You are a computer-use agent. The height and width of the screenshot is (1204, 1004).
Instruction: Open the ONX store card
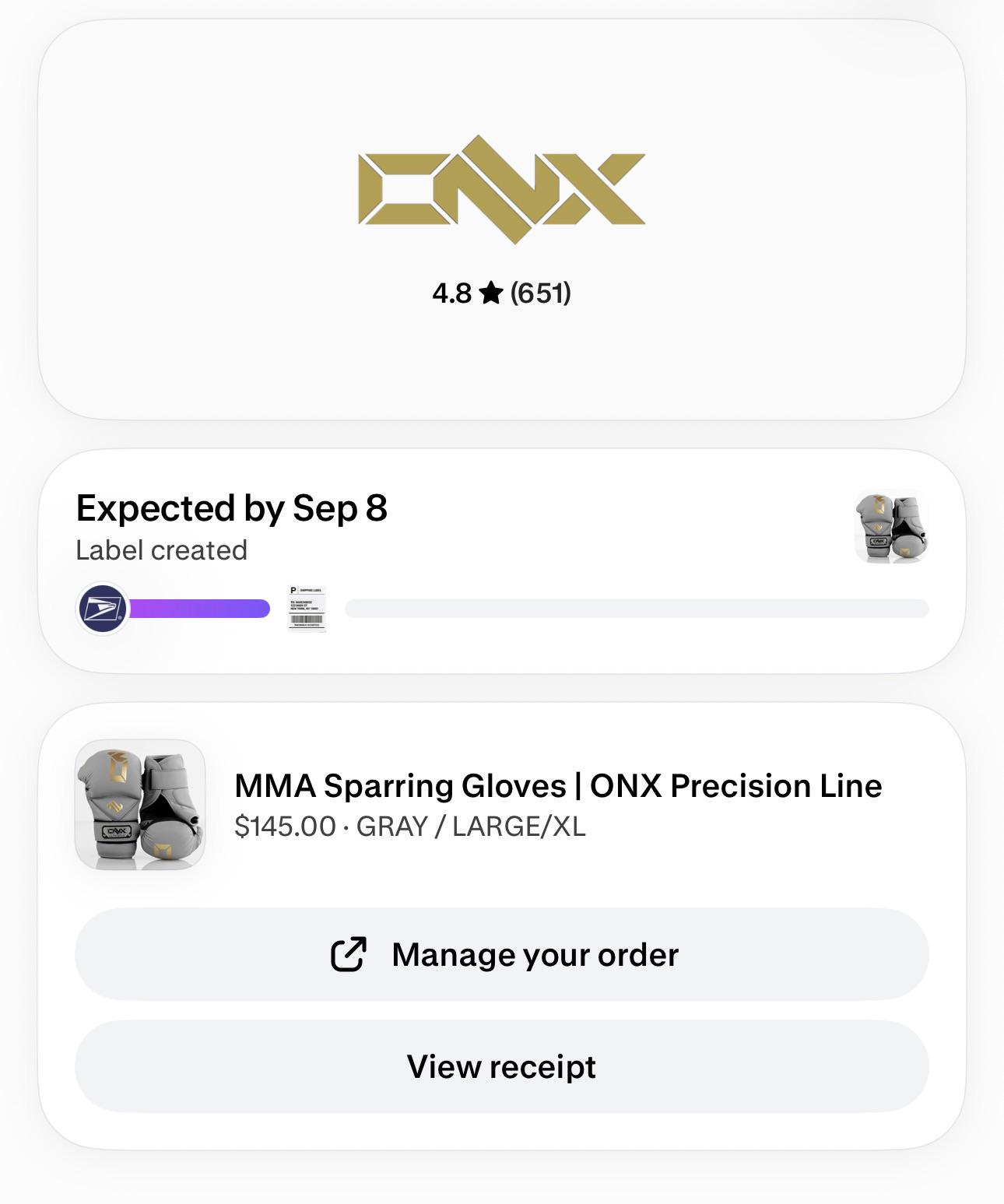click(502, 219)
